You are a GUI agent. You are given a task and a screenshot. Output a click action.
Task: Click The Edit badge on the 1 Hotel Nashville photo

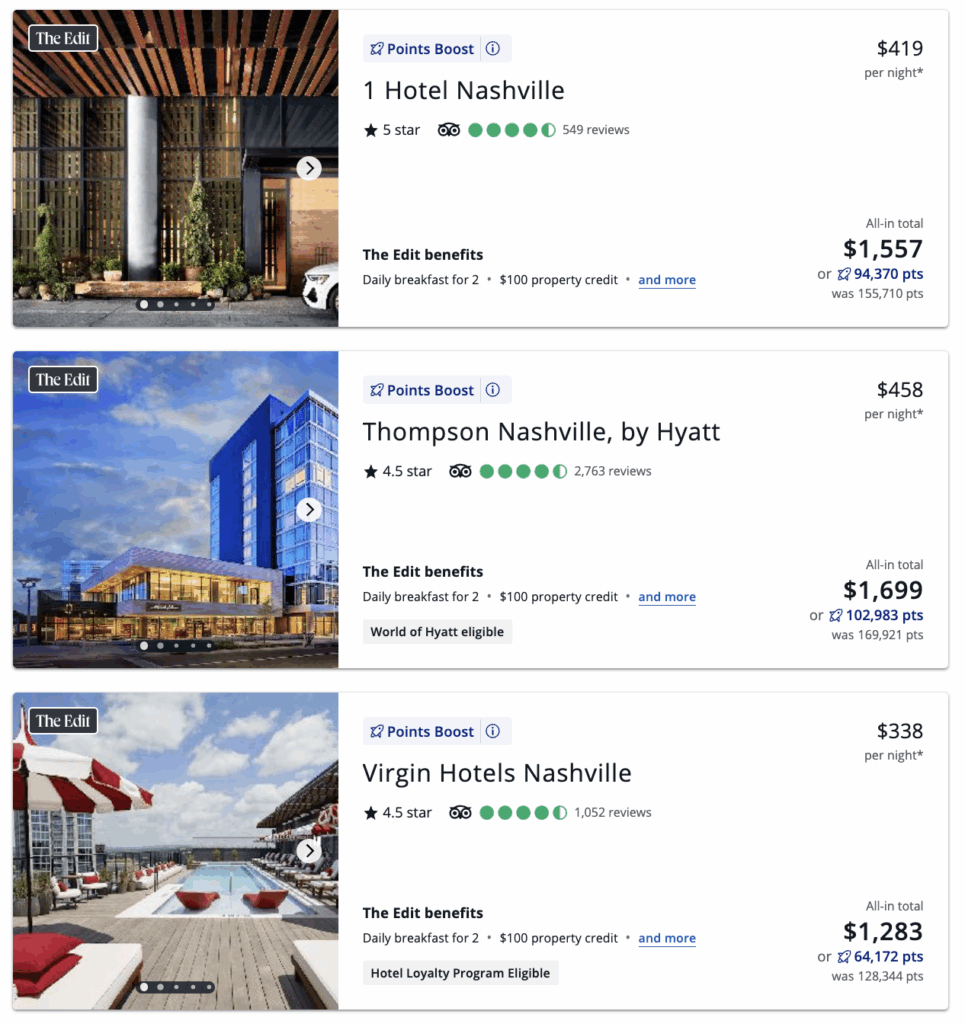tap(62, 37)
